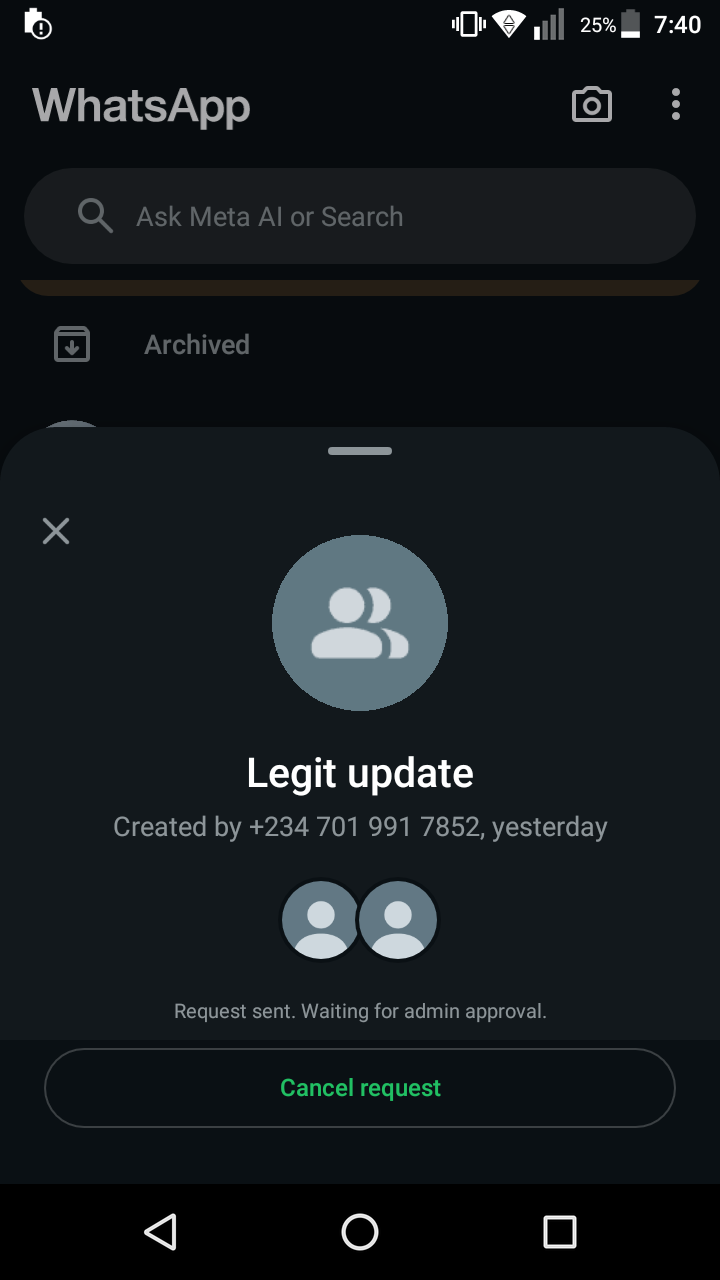Close the Legit update sheet

[x=56, y=531]
